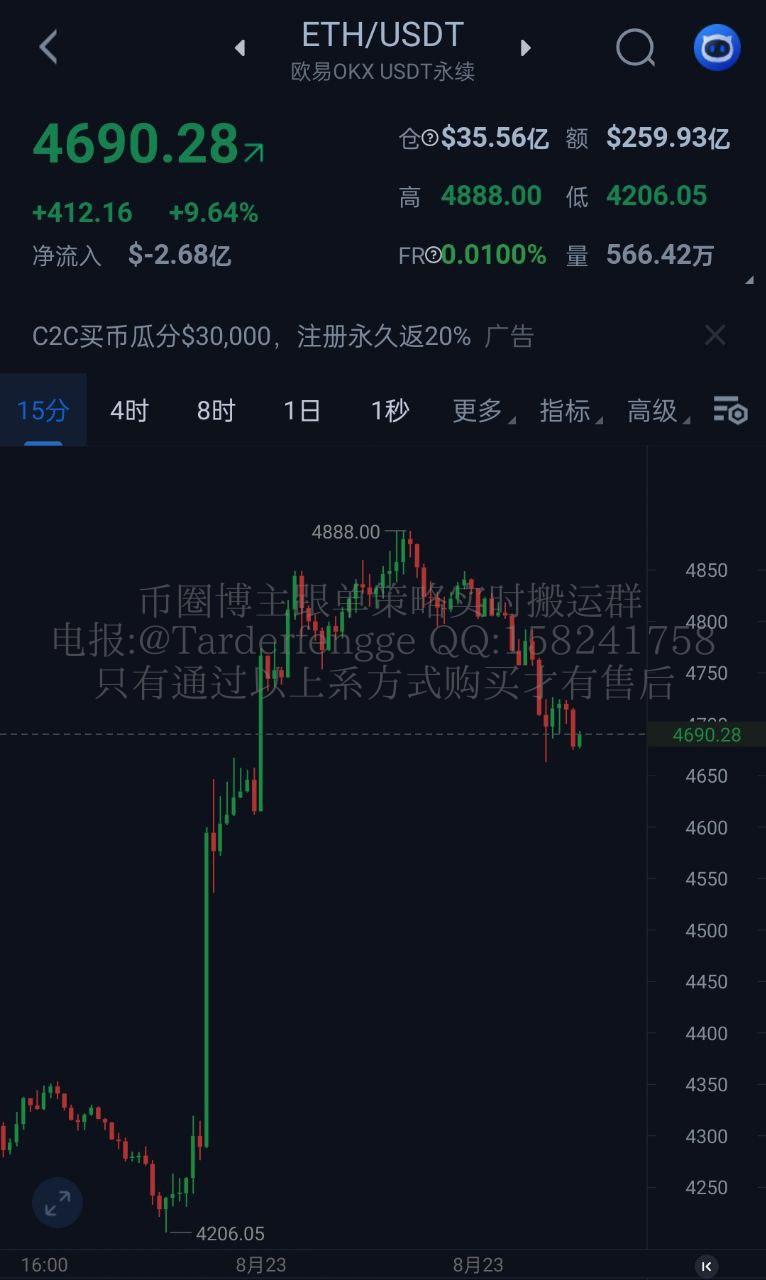Viewport: 766px width, 1280px height.
Task: Go back using the top-left arrow
Action: pyautogui.click(x=48, y=47)
